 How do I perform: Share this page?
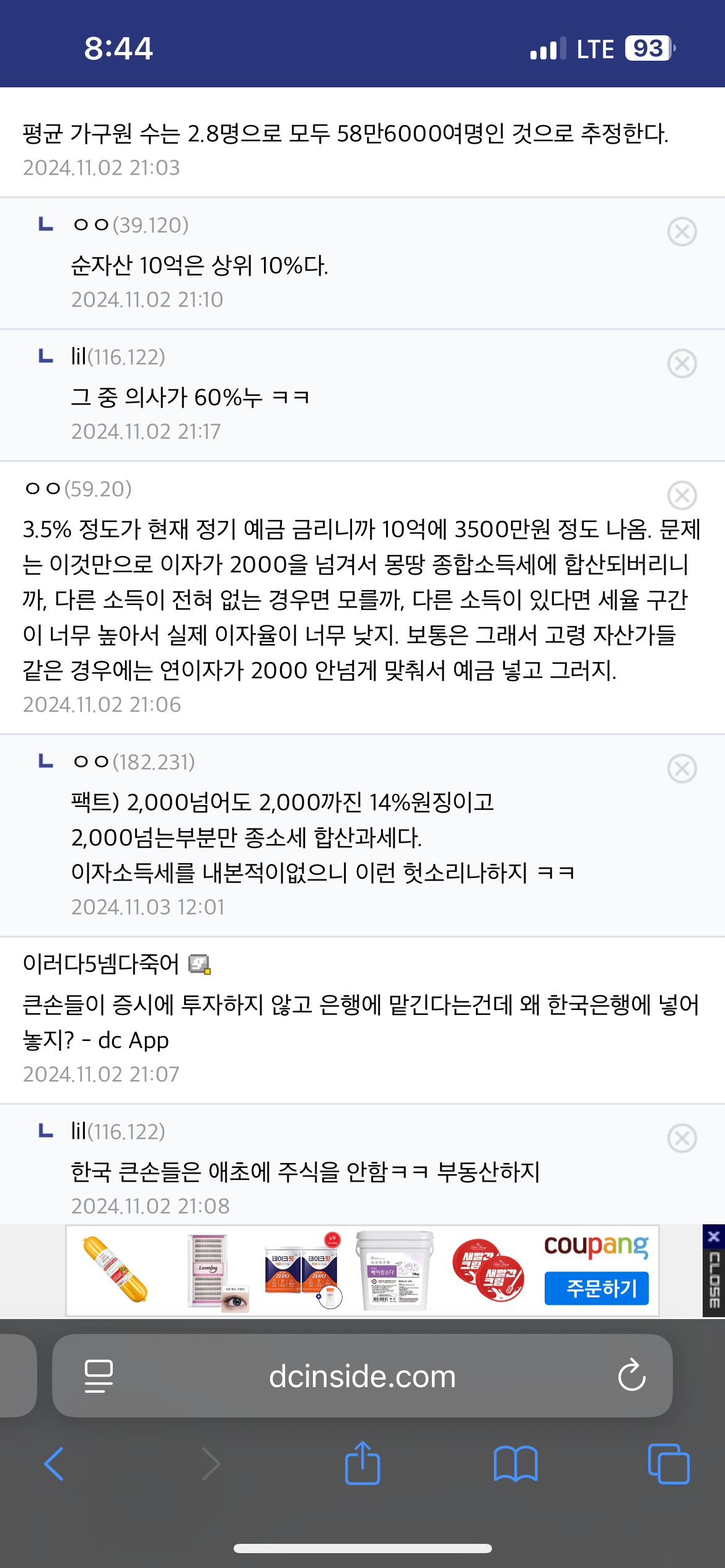click(x=362, y=1463)
